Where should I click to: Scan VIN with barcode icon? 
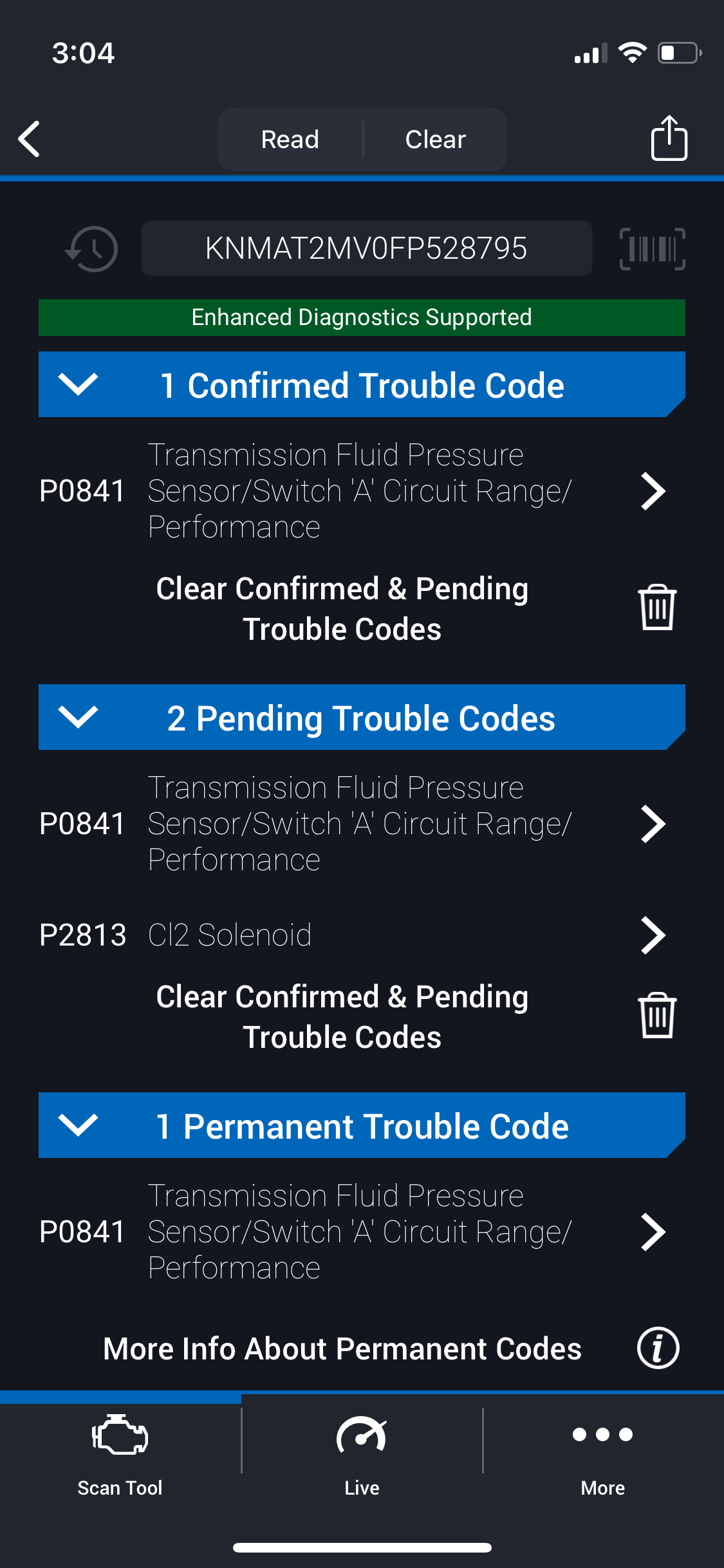pos(653,248)
